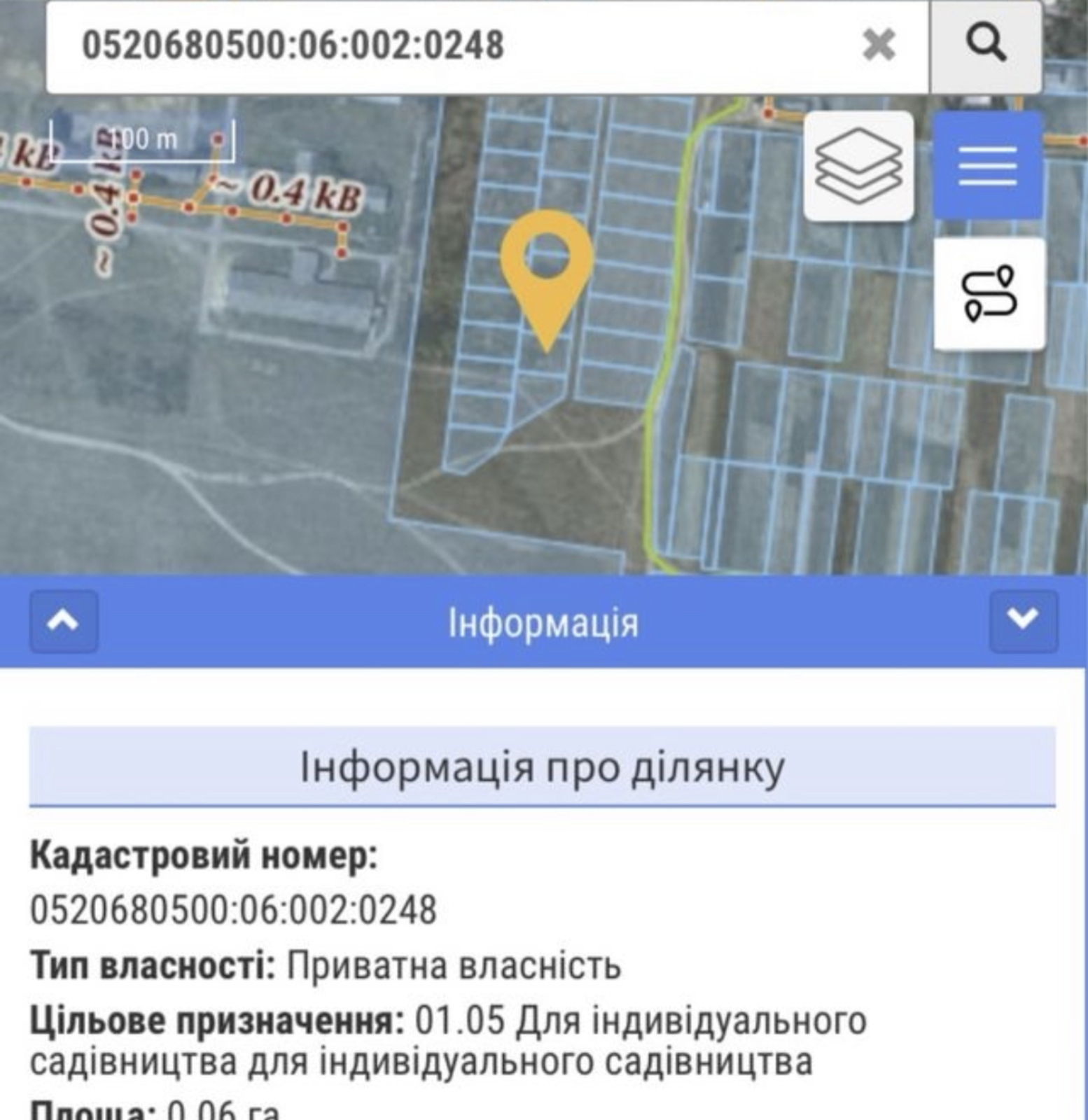Clear the search query with X
Screen dimensions: 1088x1120
coord(879,45)
